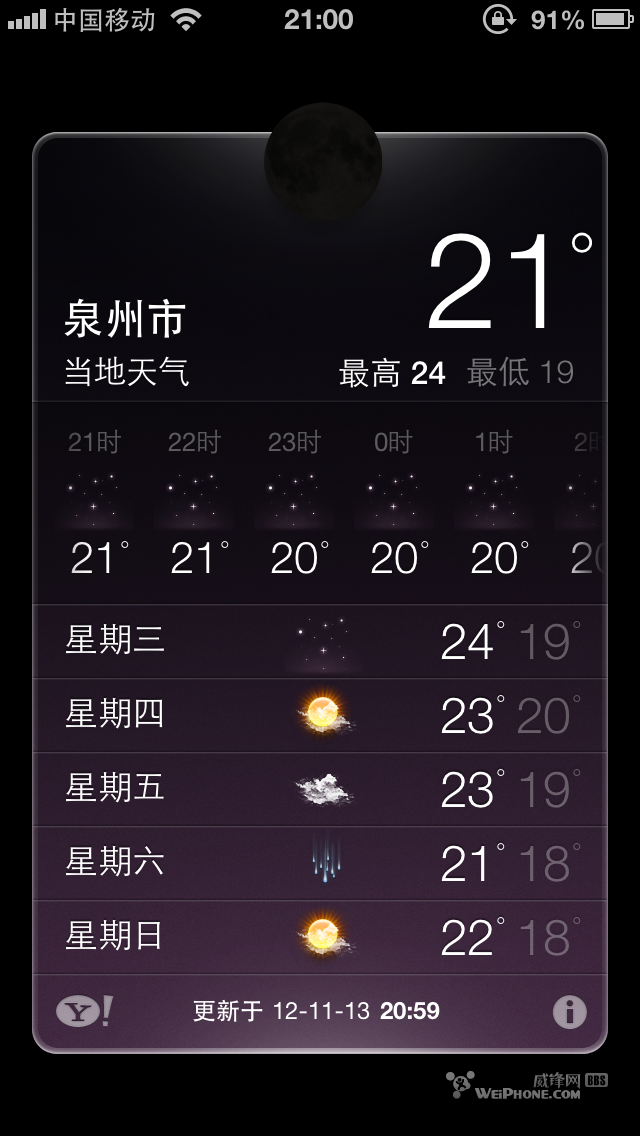640x1136 pixels.
Task: Open the info settings button
Action: (569, 1012)
